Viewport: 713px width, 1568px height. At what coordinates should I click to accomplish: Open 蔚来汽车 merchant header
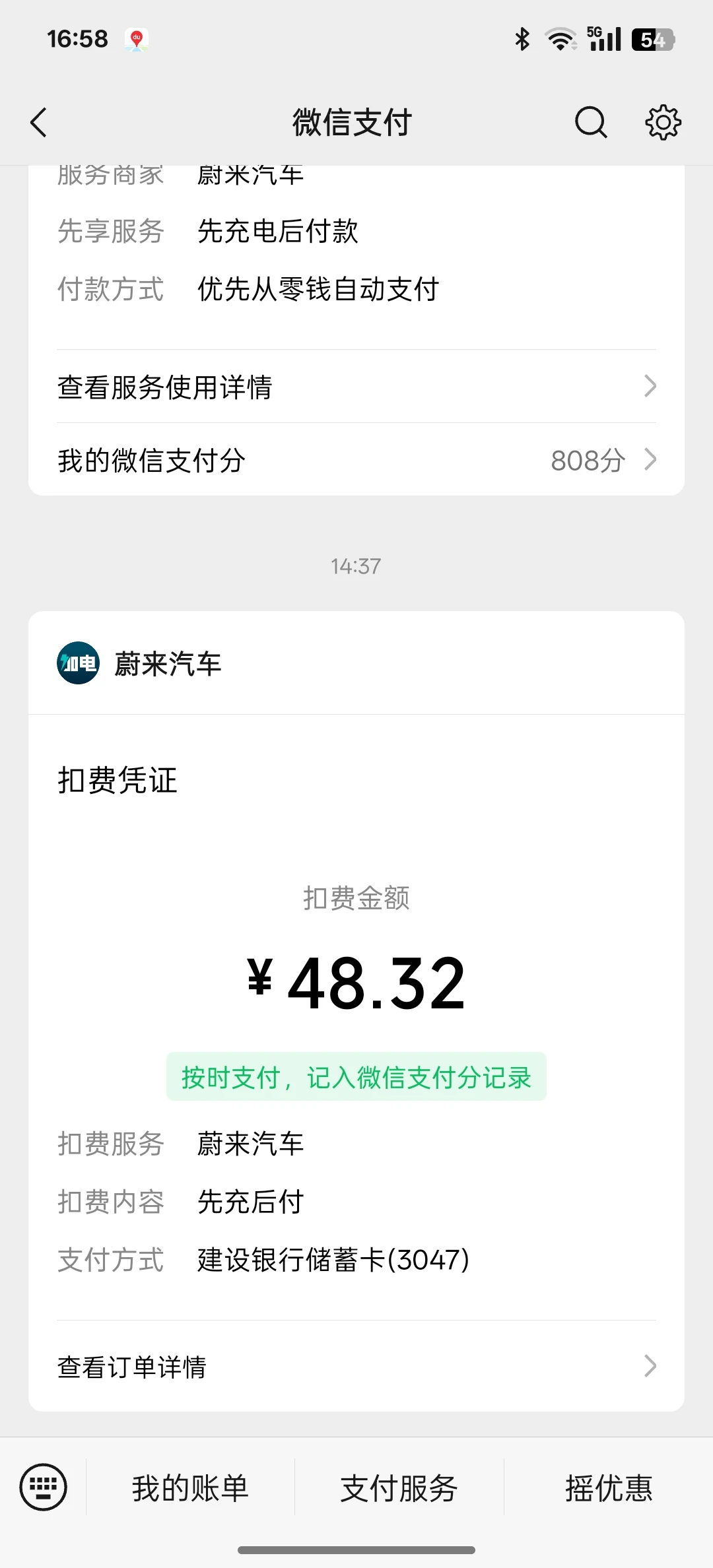356,663
